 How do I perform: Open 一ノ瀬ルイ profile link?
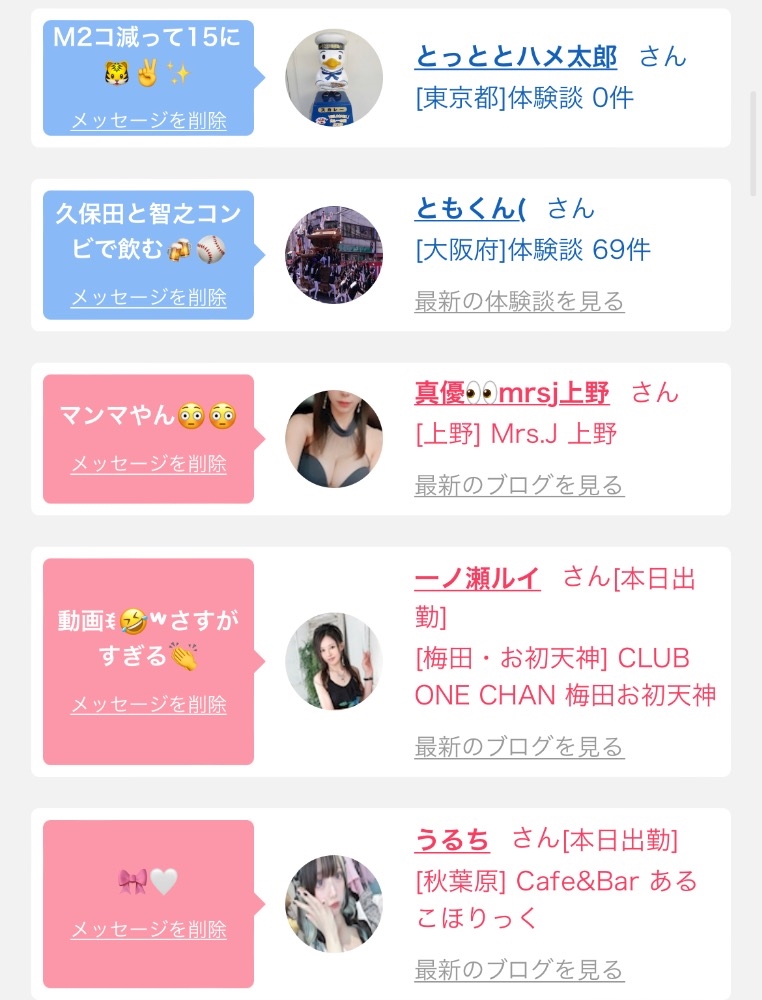click(478, 578)
